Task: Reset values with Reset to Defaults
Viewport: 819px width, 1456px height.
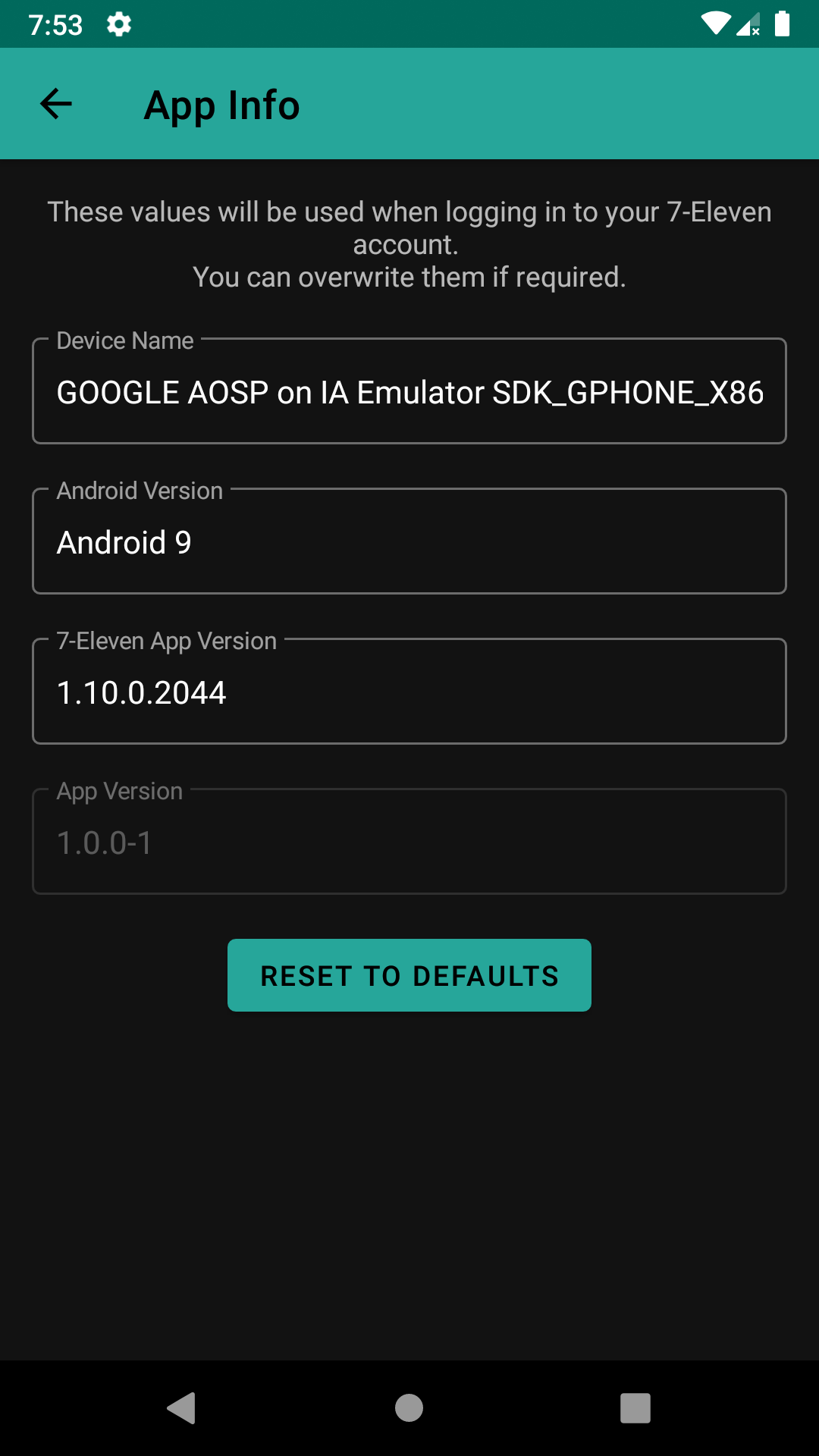Action: [x=409, y=975]
